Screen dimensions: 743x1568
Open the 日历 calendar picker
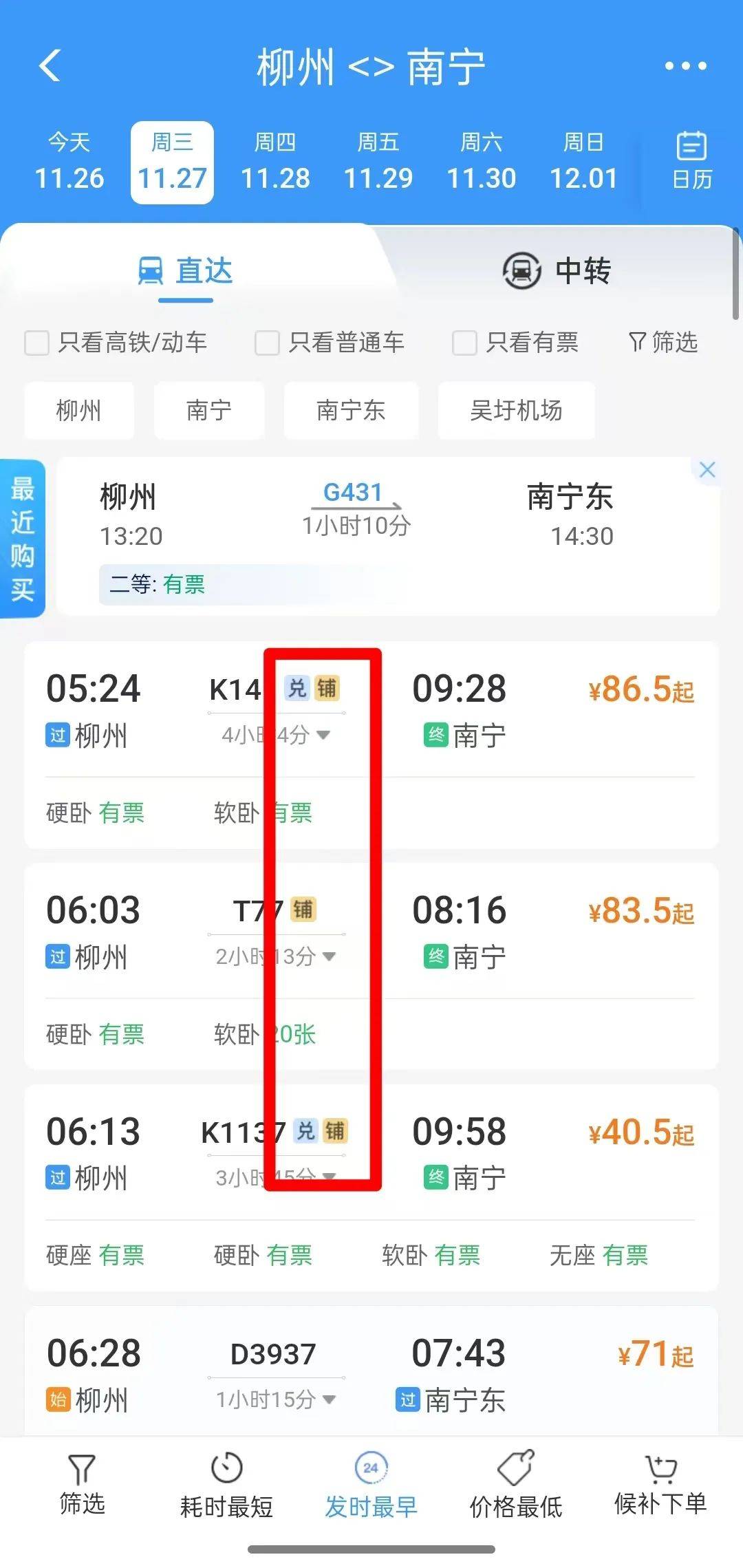(691, 161)
